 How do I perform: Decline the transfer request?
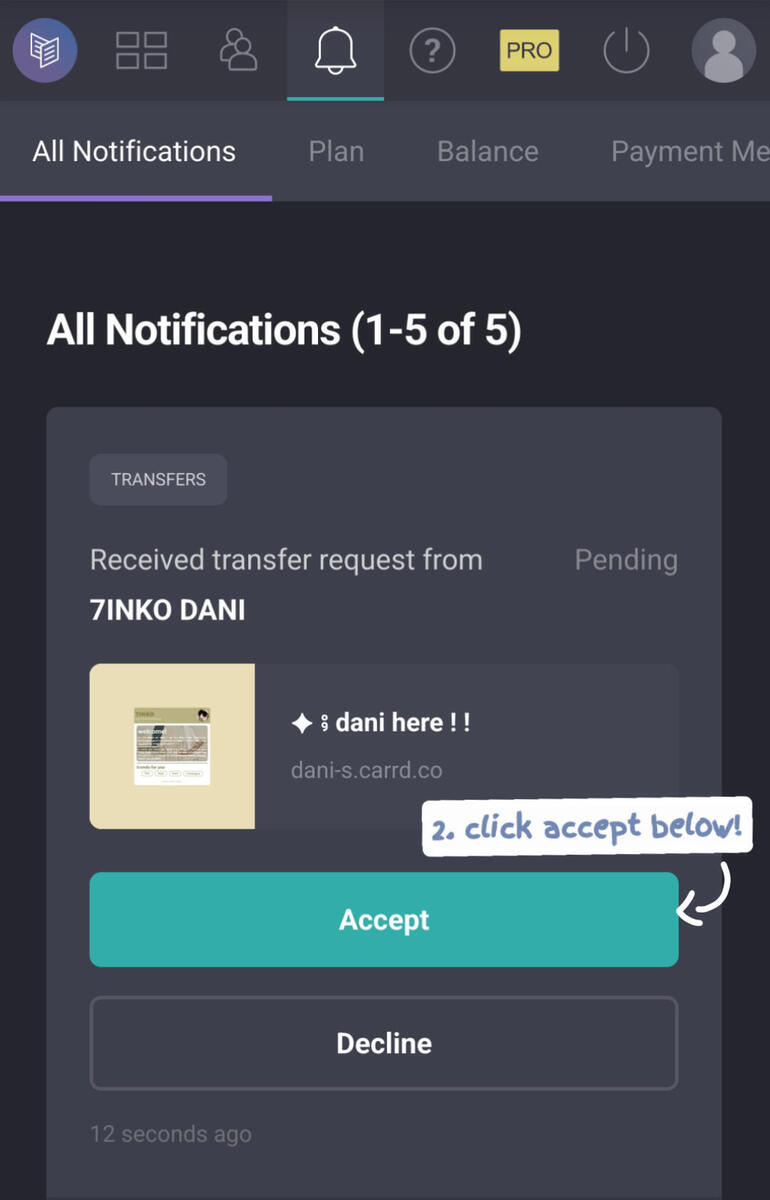(x=384, y=1043)
